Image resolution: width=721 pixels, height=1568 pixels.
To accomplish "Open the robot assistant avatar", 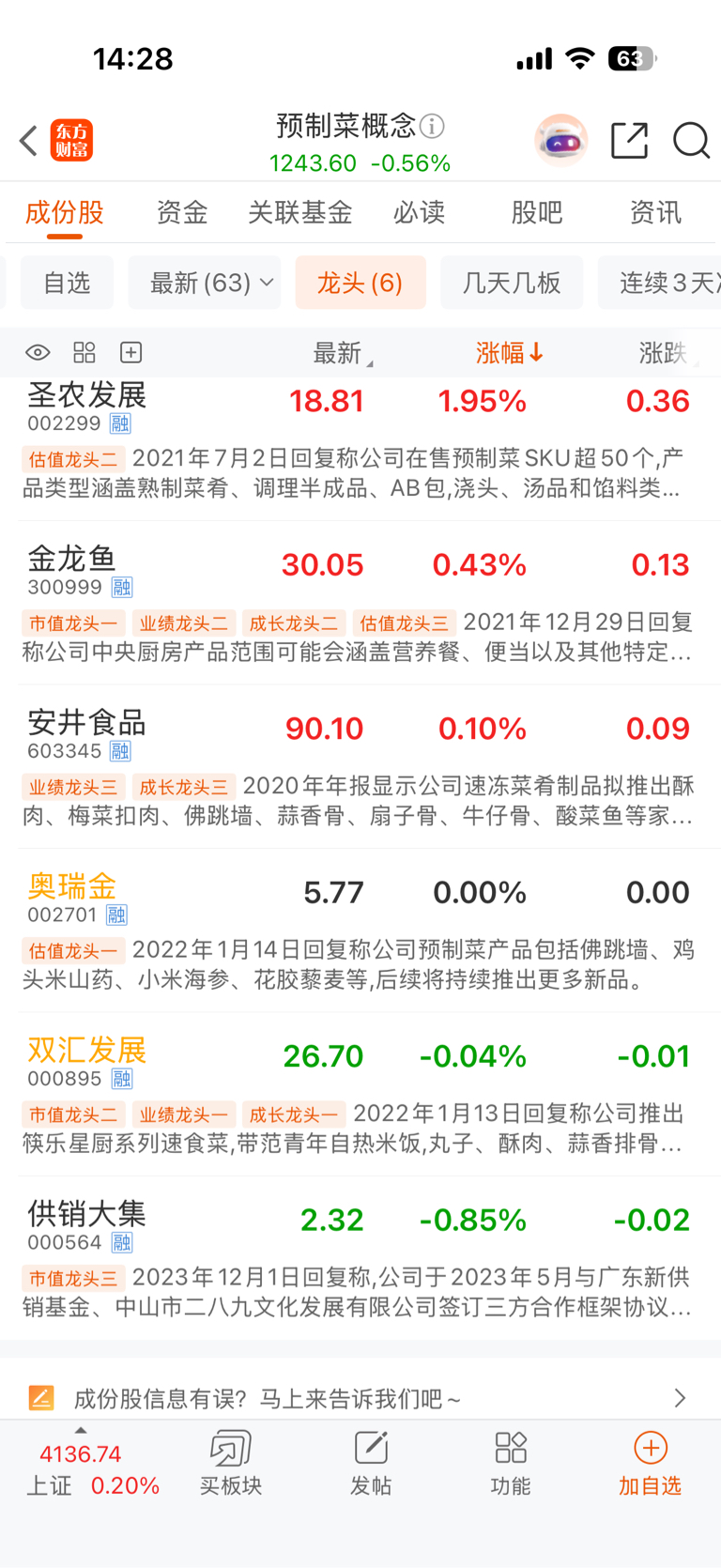I will pos(560,141).
